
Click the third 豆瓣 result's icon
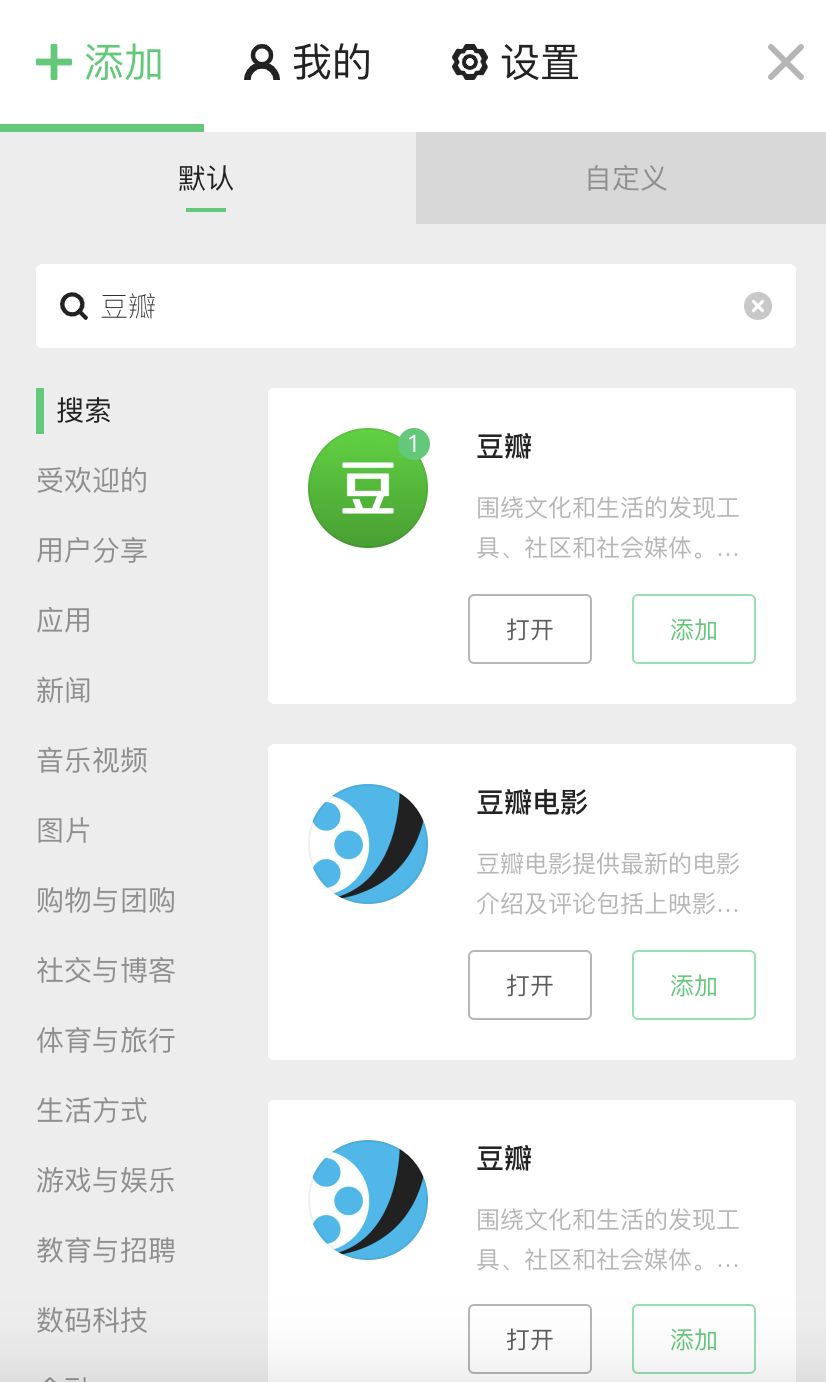pos(368,1199)
